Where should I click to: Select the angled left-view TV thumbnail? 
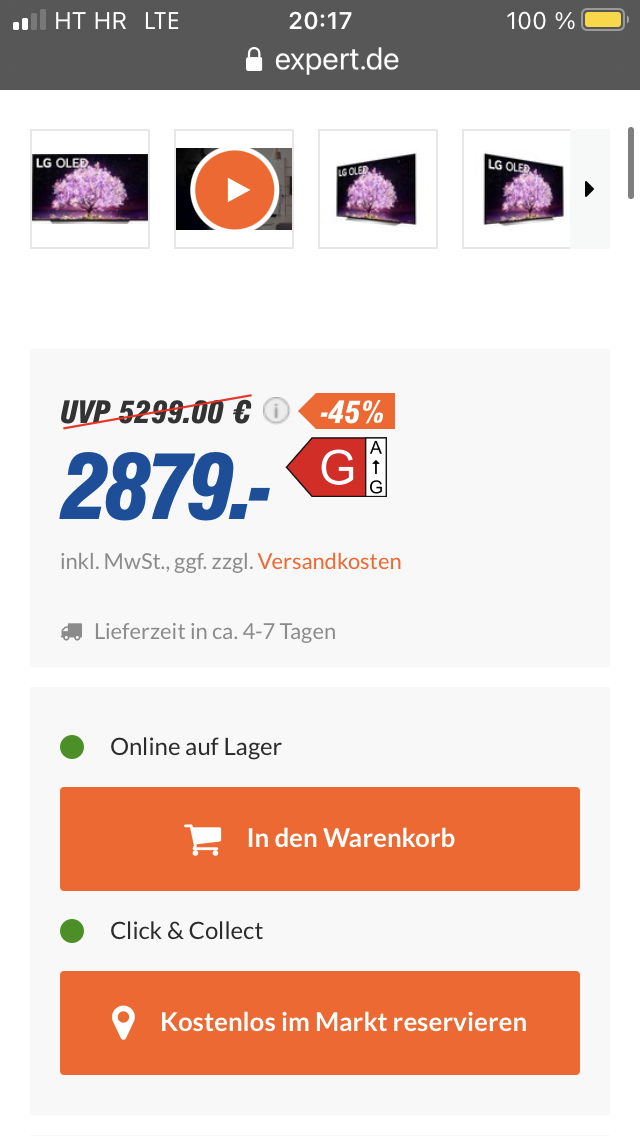point(377,189)
